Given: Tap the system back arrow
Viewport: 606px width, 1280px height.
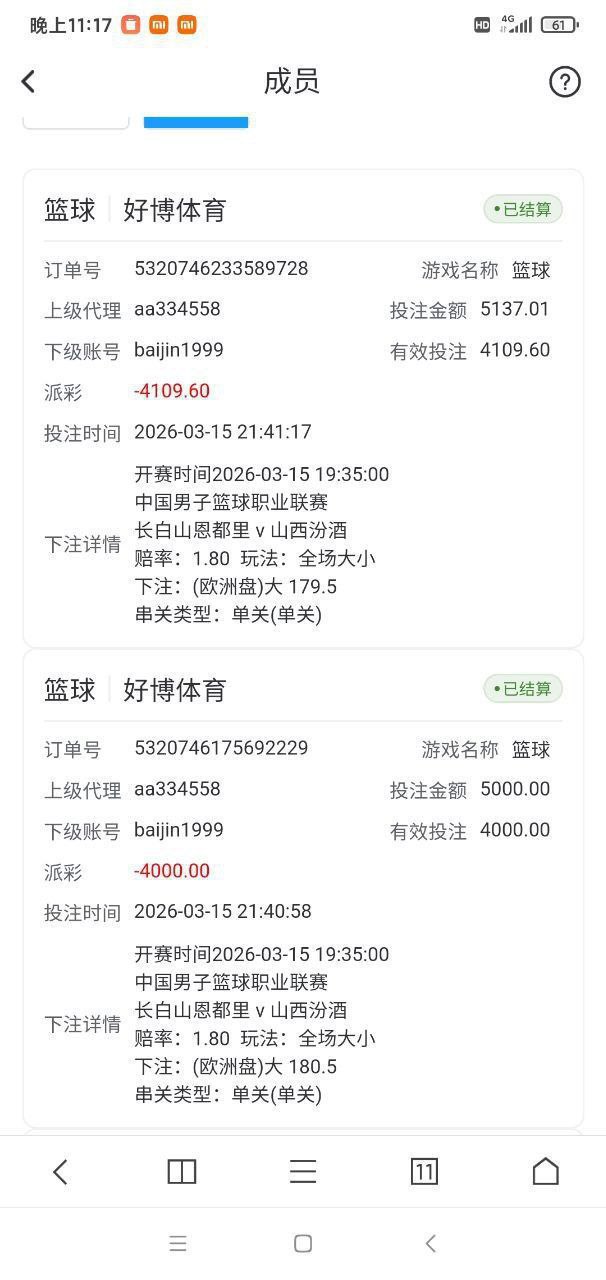Looking at the screenshot, I should (430, 1243).
